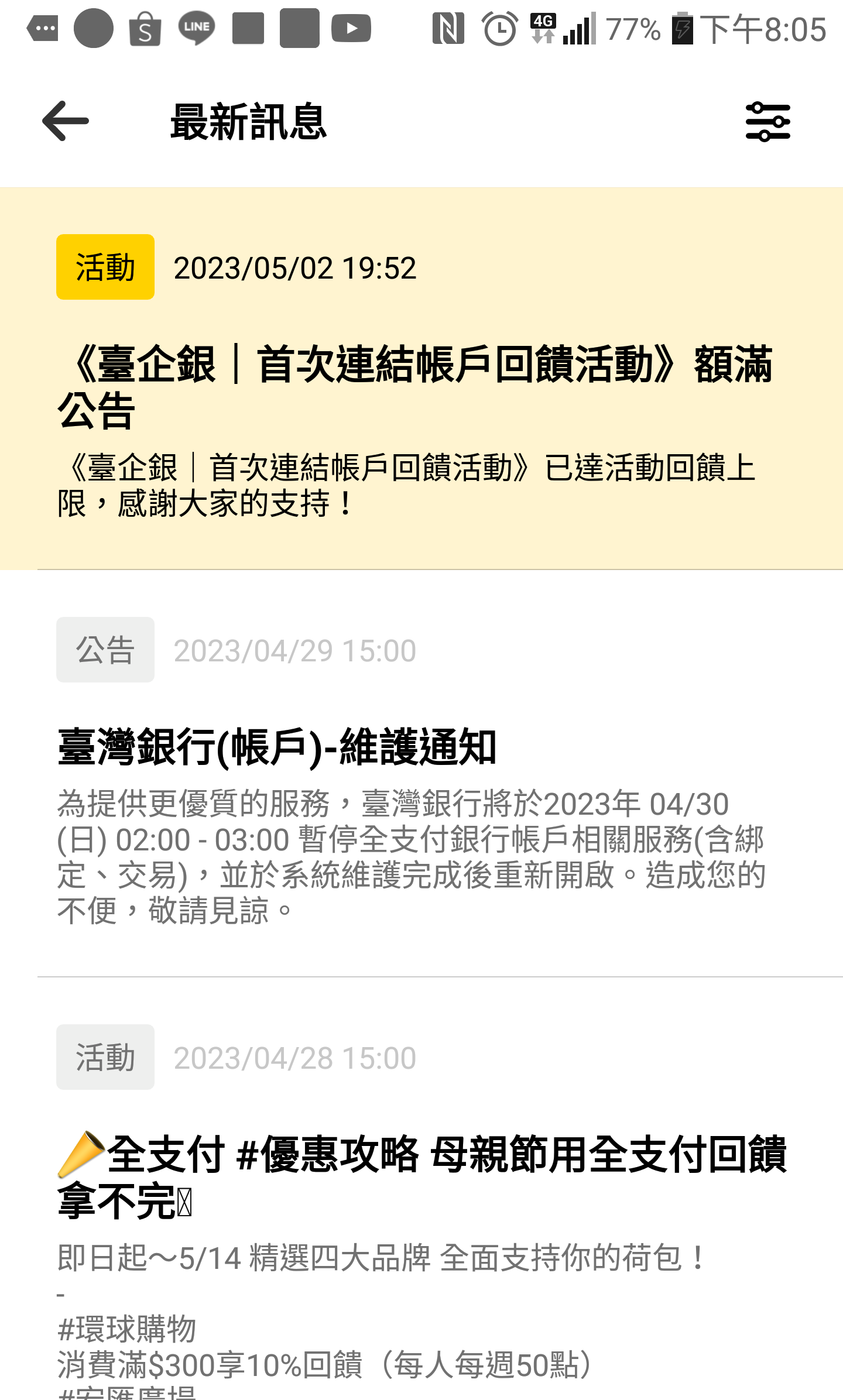The width and height of the screenshot is (843, 1400).
Task: Open the 臺企銀 首次連結帳戶回饋活動 額滿公告 item
Action: coord(421,378)
